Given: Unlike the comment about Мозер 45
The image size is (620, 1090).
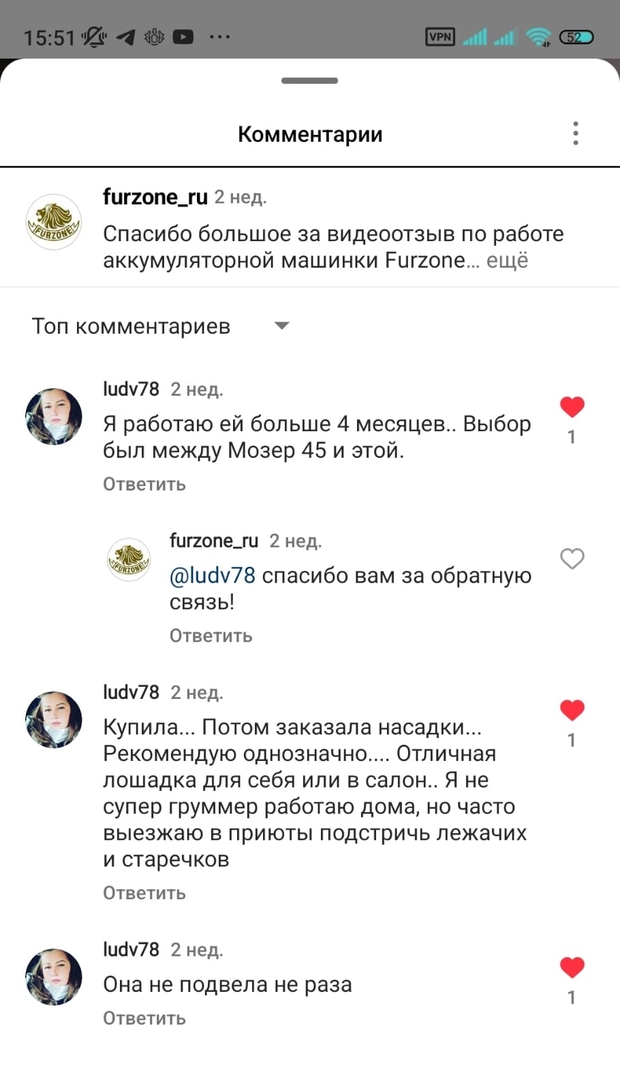Looking at the screenshot, I should click(572, 407).
